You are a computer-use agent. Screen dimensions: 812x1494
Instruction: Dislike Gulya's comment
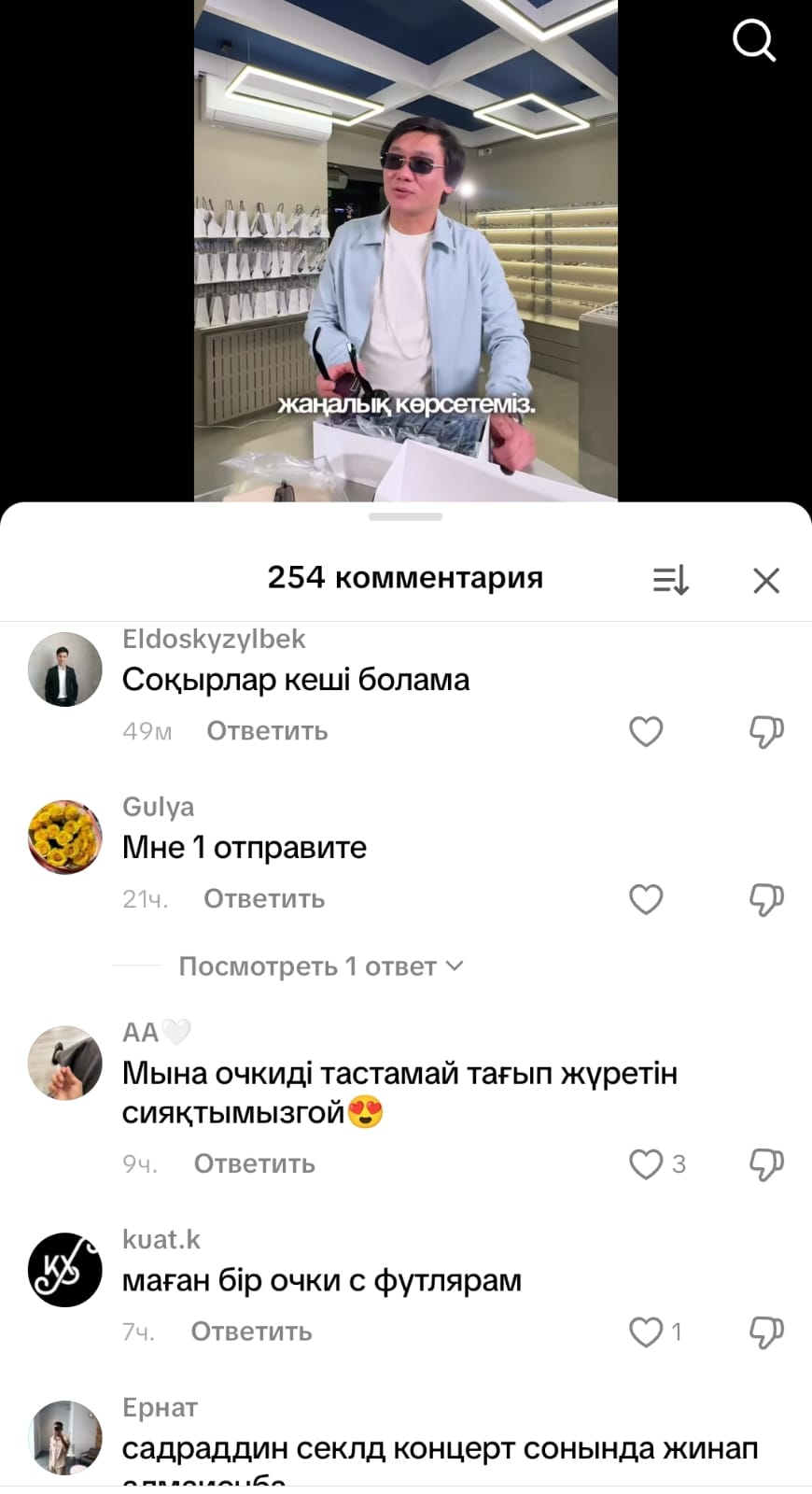coord(766,899)
